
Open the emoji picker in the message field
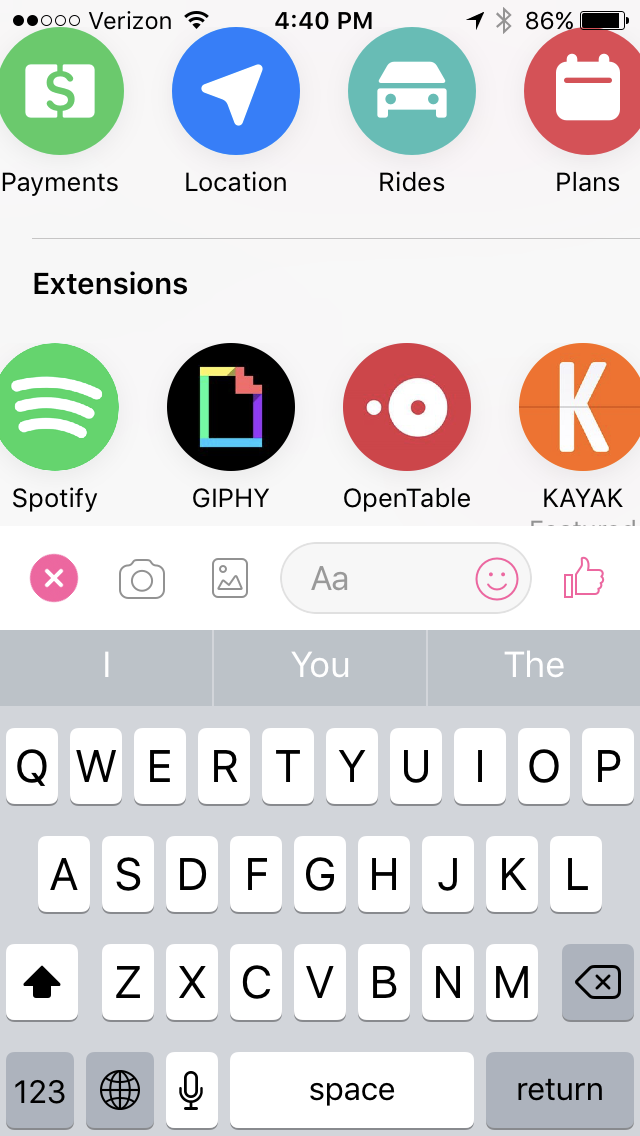497,578
